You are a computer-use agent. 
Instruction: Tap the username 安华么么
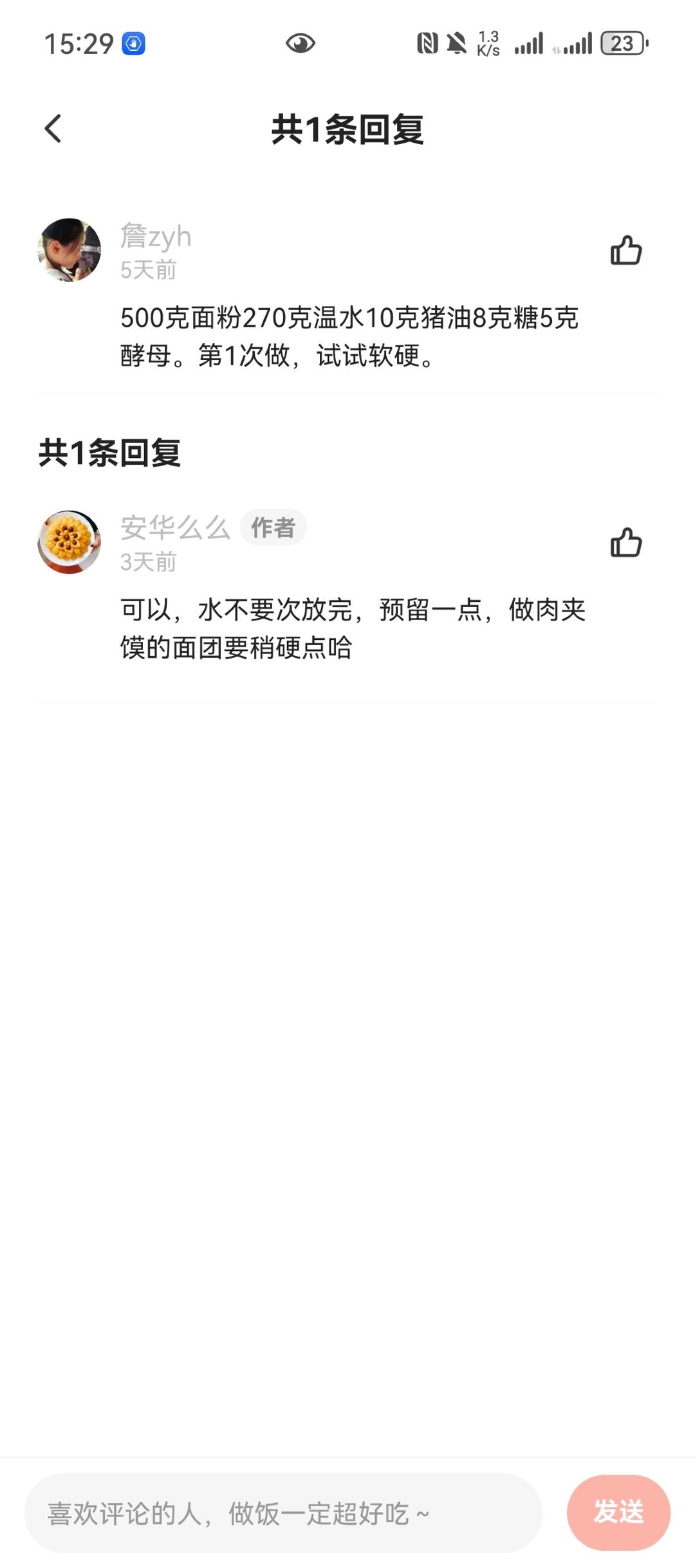(x=175, y=528)
